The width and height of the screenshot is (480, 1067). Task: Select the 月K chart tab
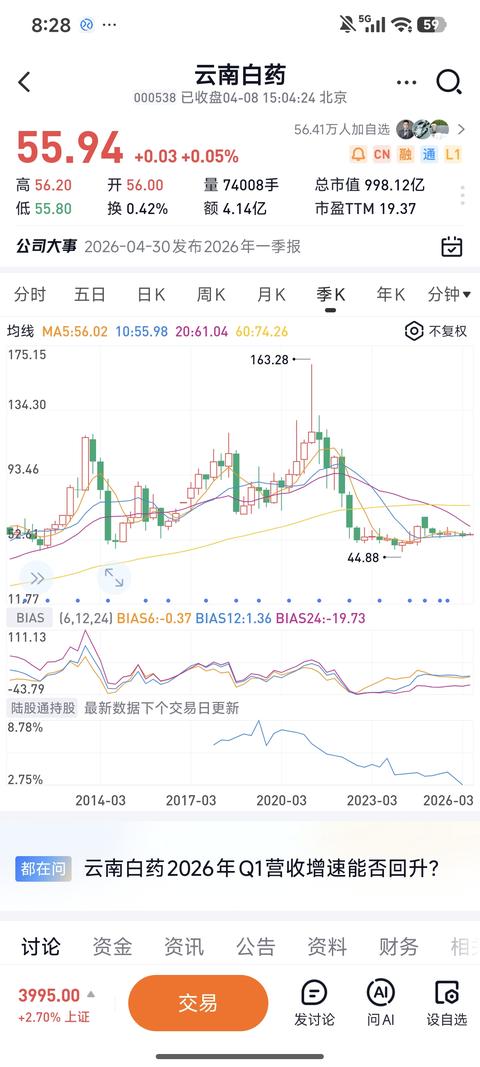coord(271,295)
